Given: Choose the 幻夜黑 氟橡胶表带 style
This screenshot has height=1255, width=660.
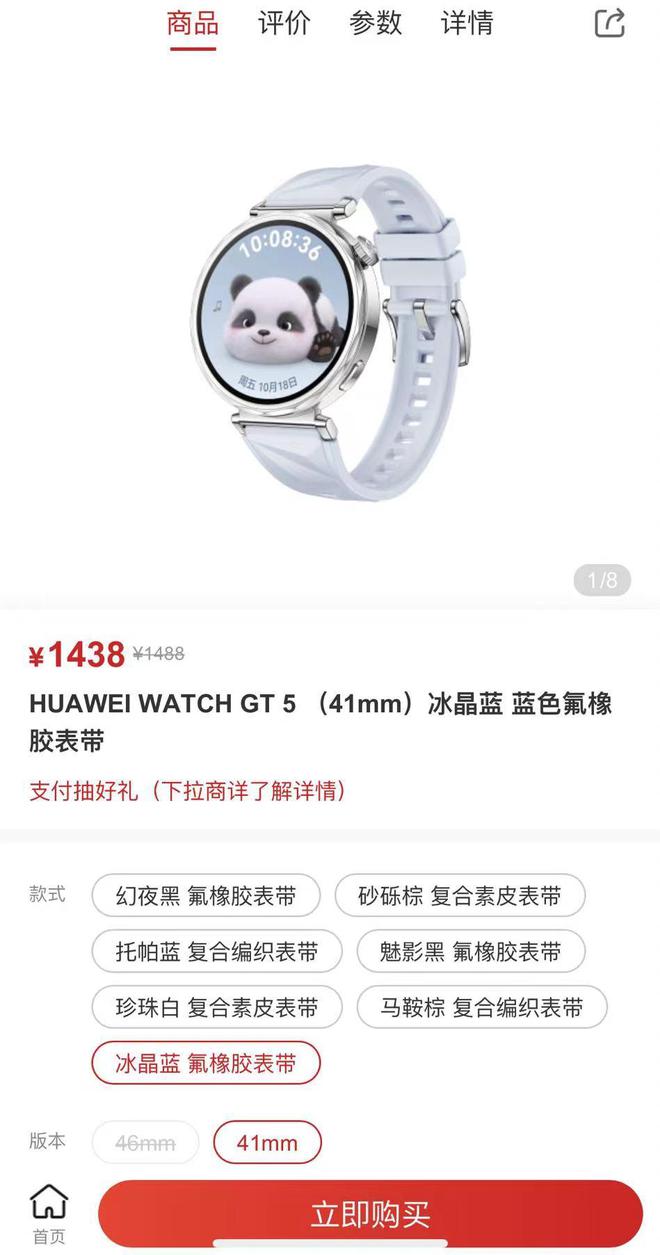Looking at the screenshot, I should pos(206,896).
